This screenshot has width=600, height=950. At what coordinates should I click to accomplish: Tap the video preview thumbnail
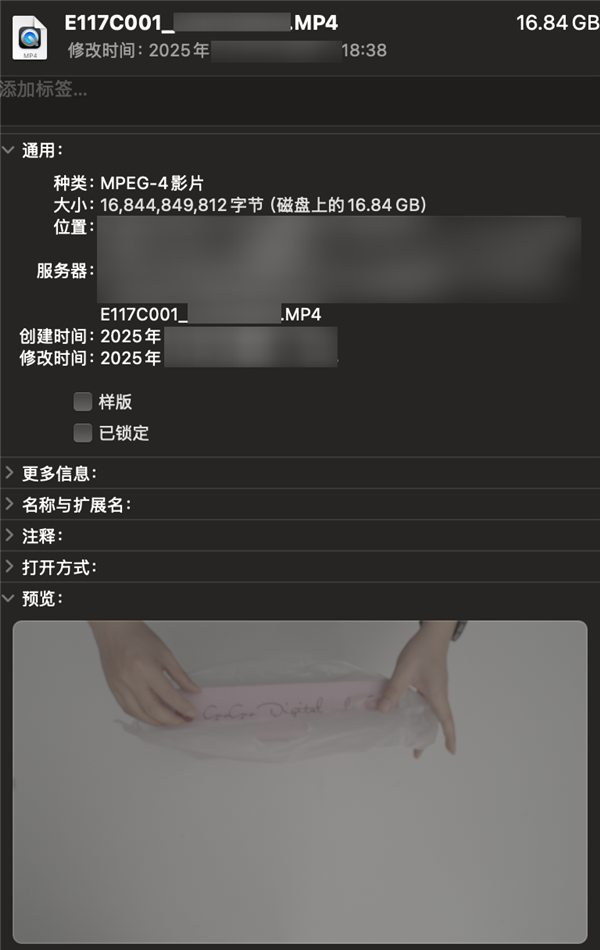coord(300,780)
